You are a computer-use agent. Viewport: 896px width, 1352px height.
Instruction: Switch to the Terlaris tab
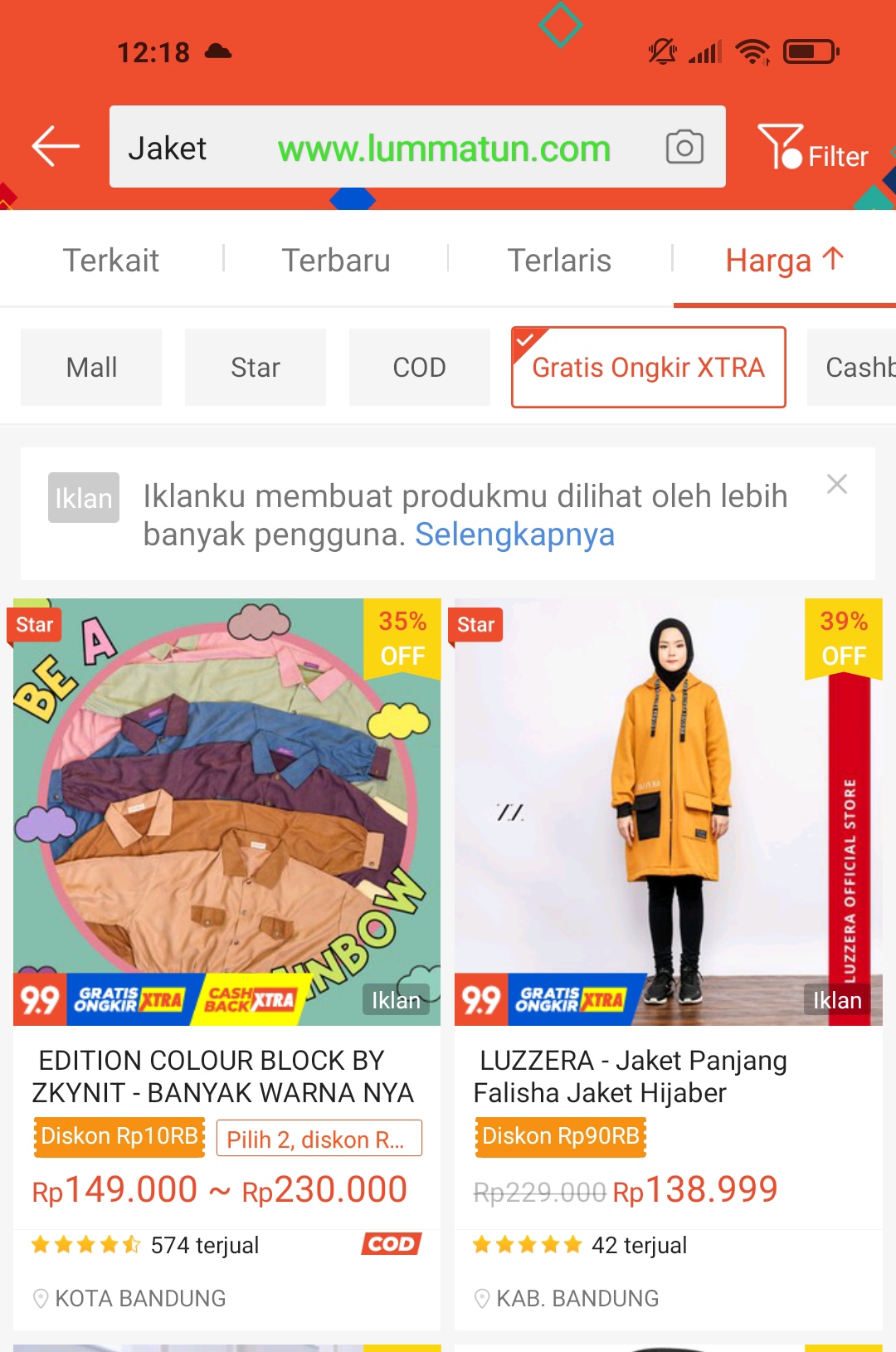point(559,261)
